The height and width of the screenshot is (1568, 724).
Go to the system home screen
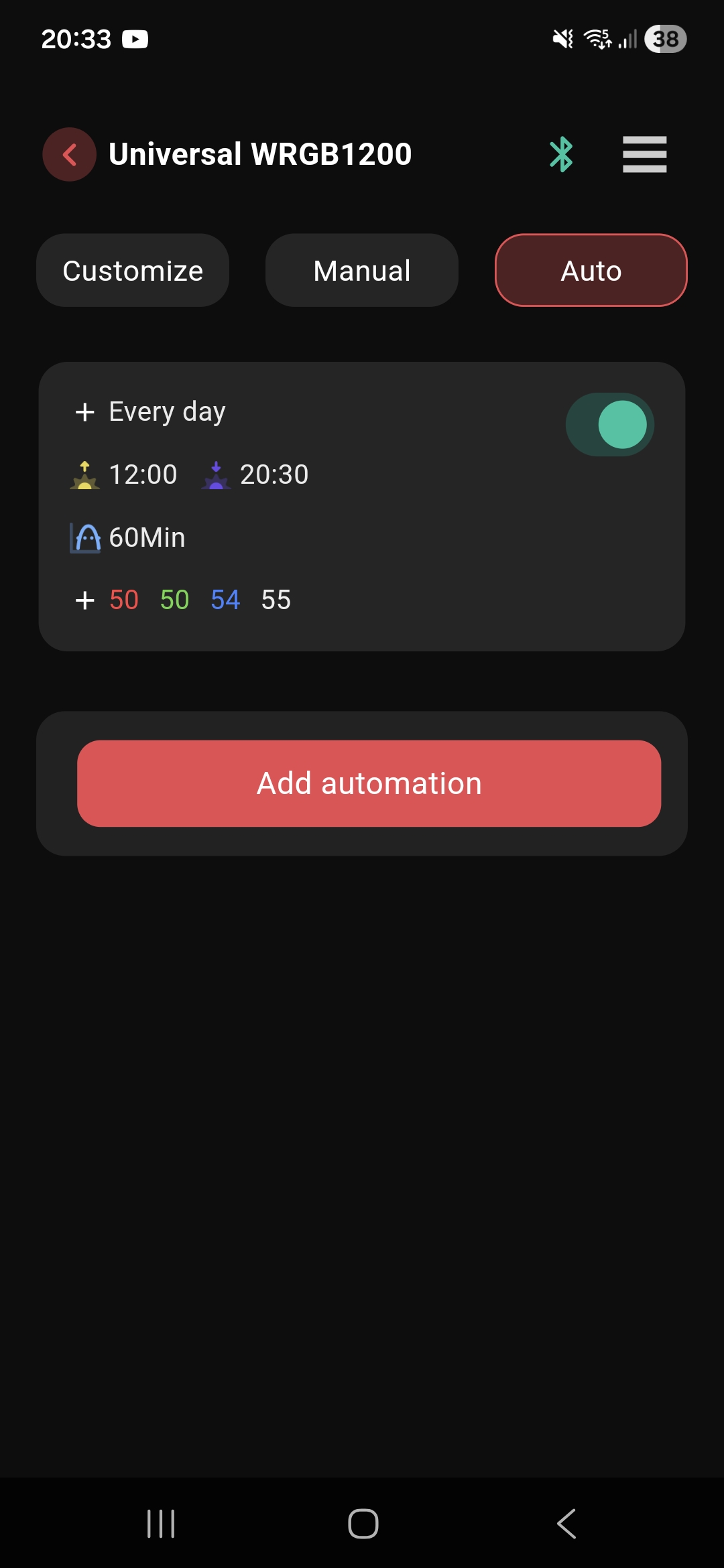363,1523
